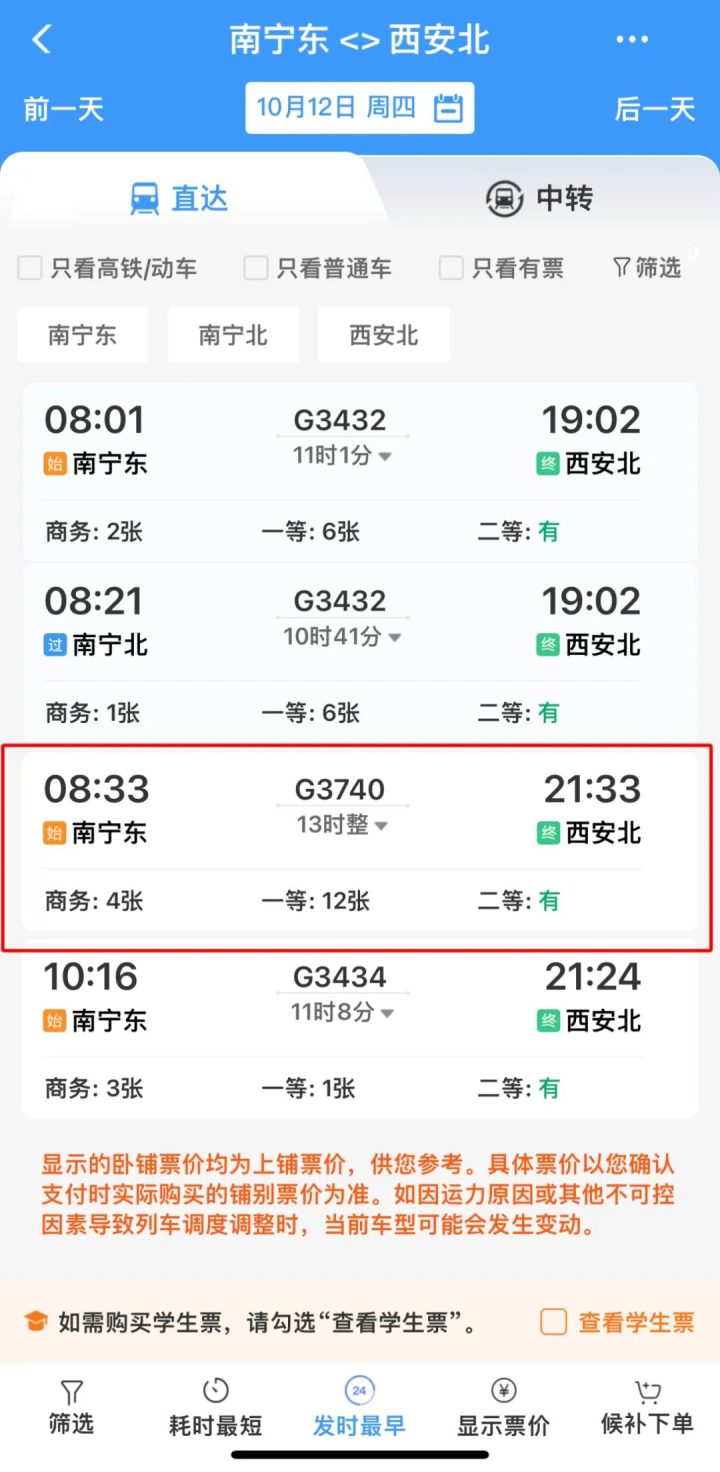Tap 显示票价 to show ticket prices

pos(504,1408)
